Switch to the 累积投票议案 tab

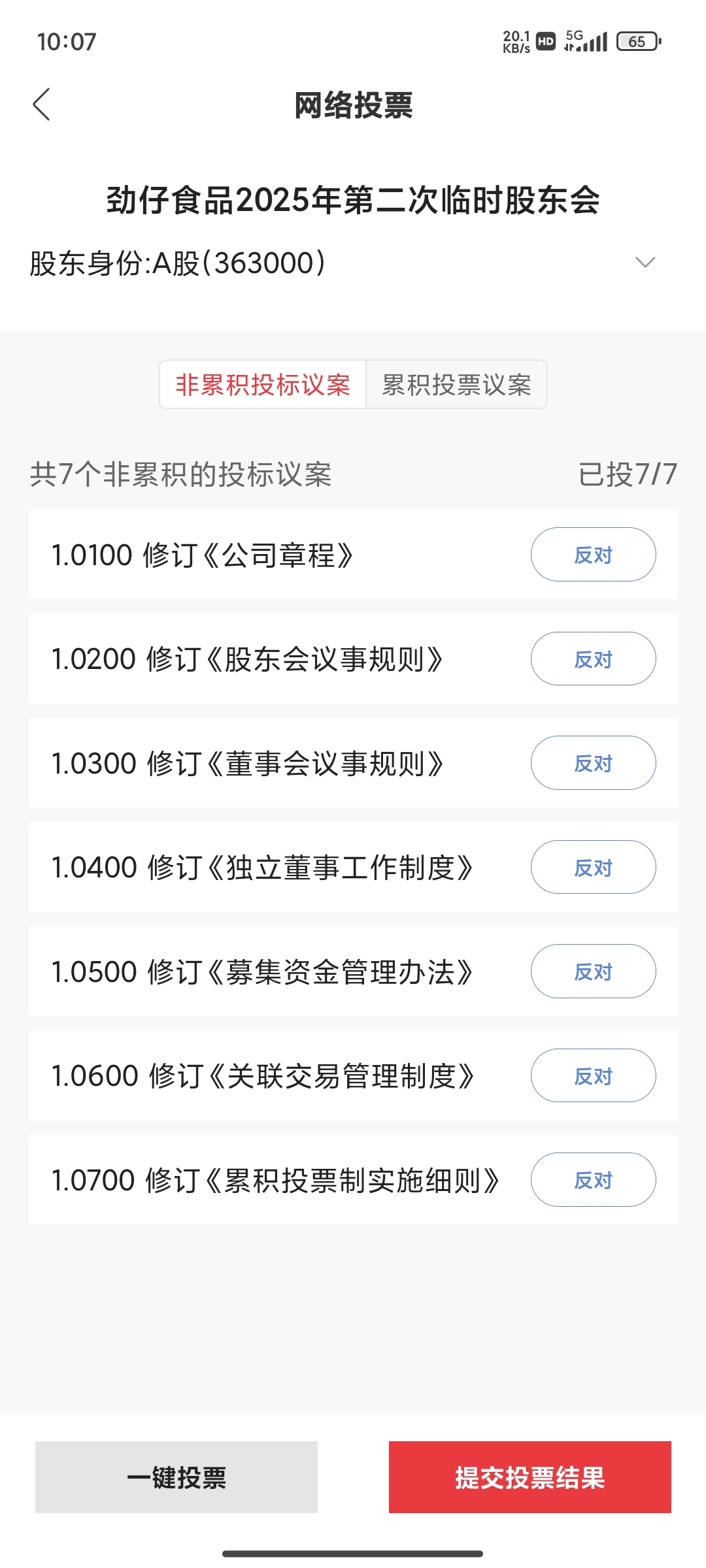click(456, 384)
